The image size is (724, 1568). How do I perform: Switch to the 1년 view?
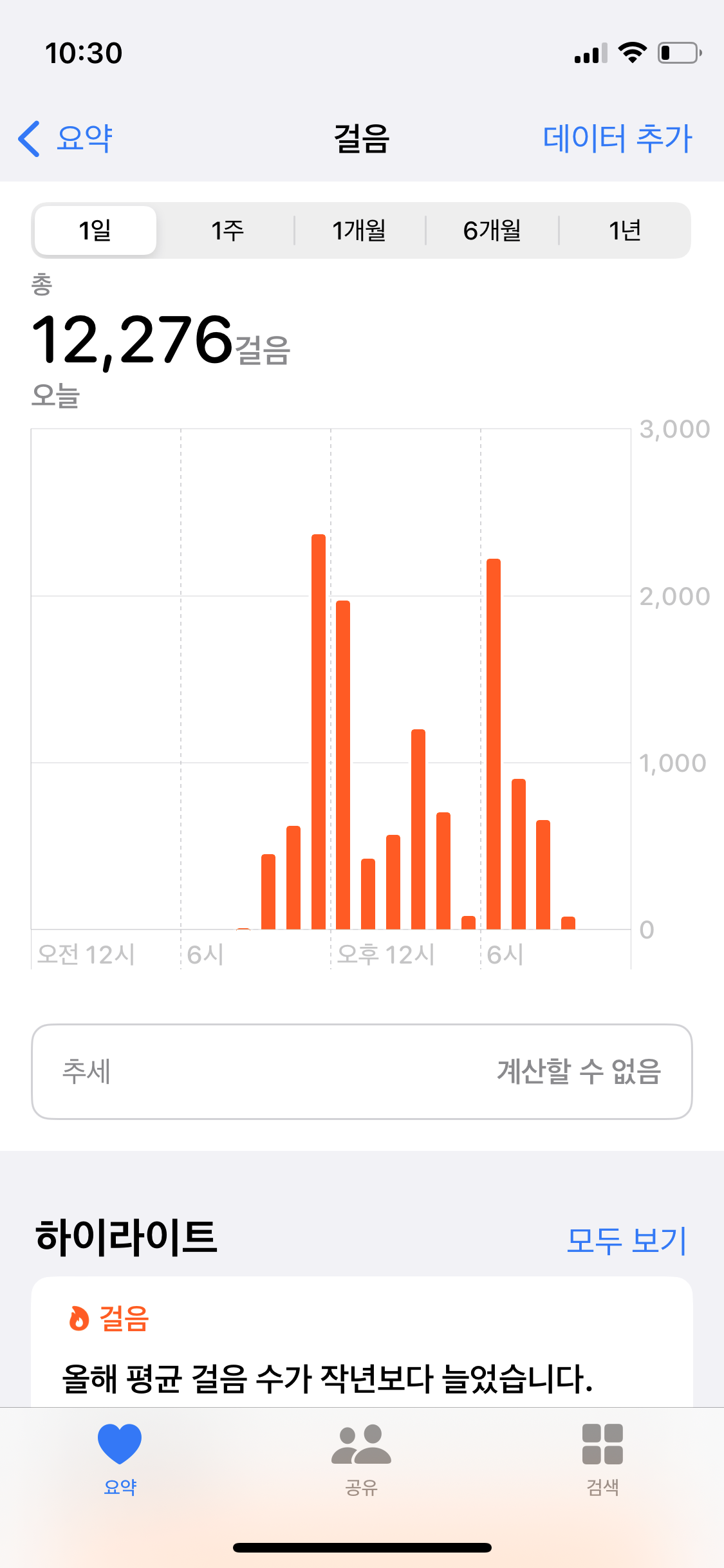point(624,230)
